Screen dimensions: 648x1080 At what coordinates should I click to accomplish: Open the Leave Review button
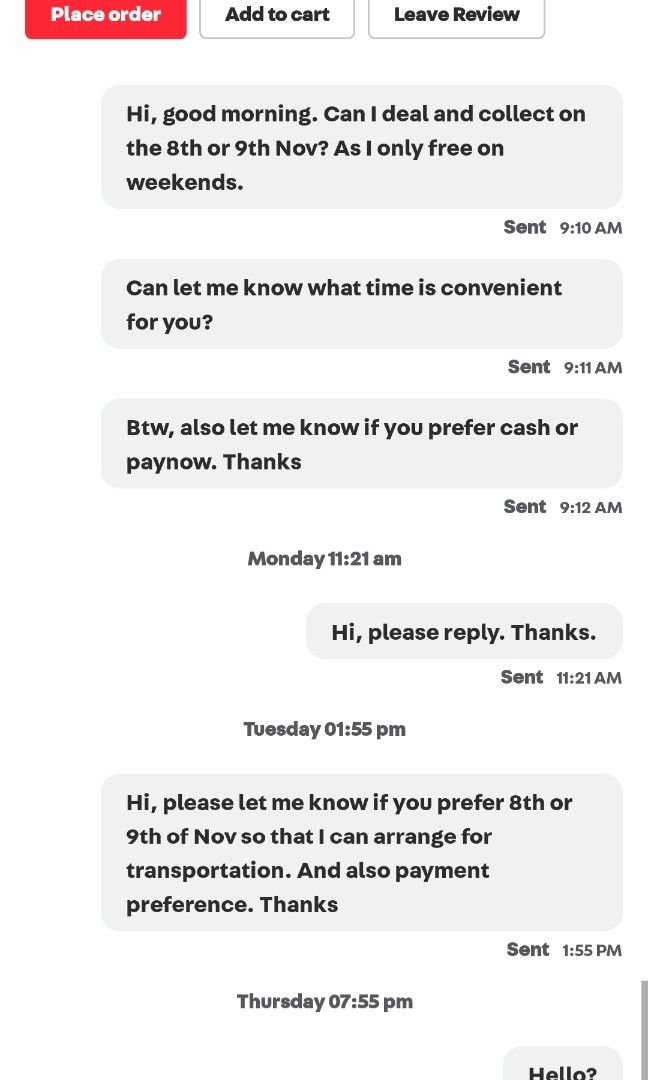click(x=457, y=17)
